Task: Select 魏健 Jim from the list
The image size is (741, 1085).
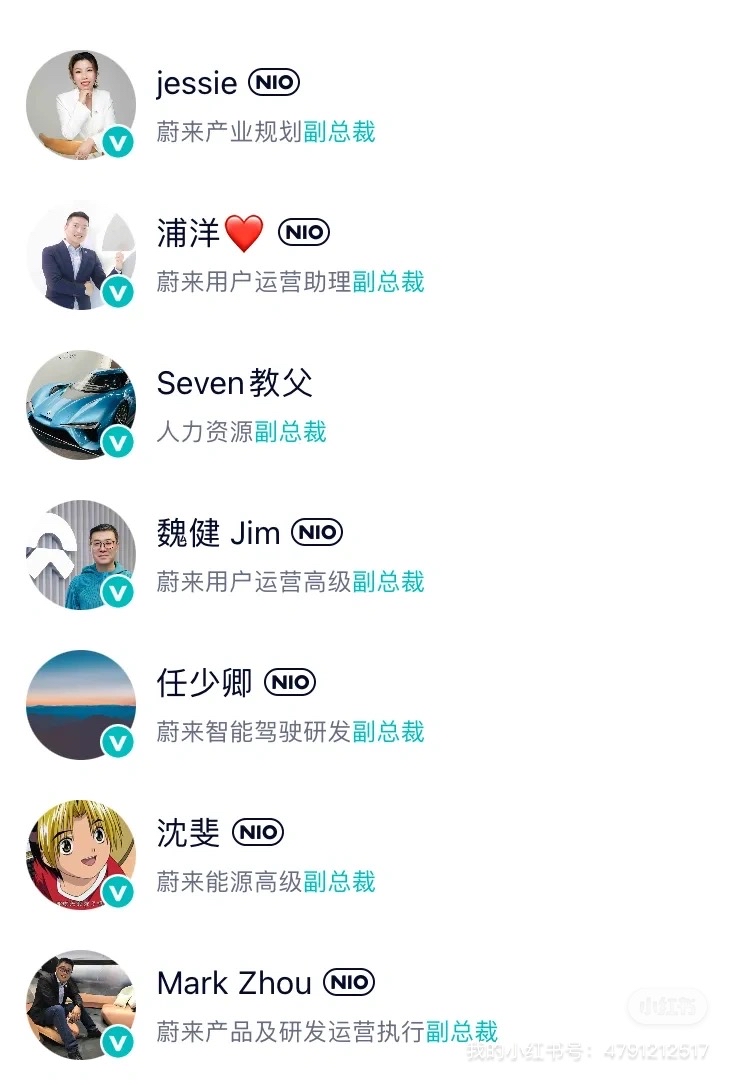Action: [x=218, y=533]
